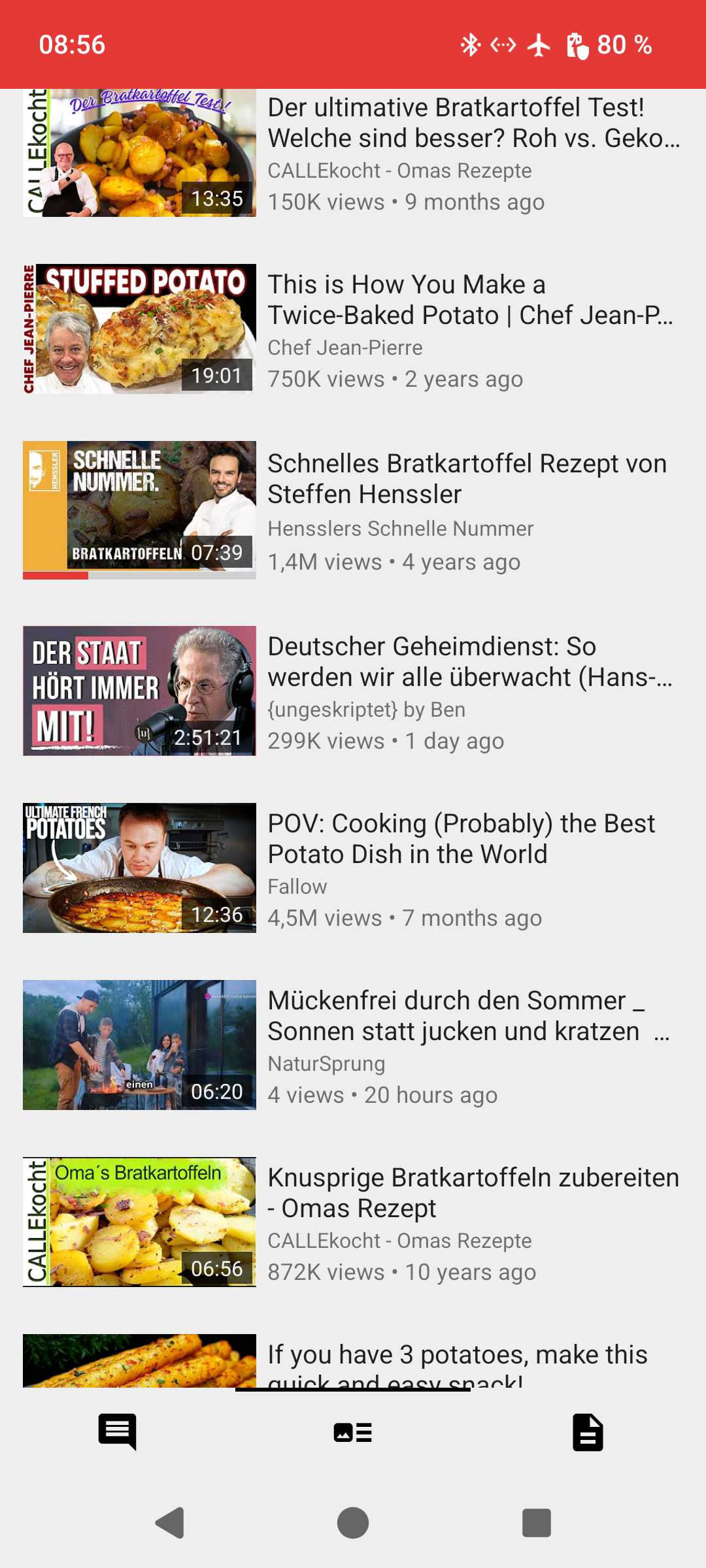Open the Deutscher Geheimdienst video
Screen dimensions: 706x1568
tap(353, 691)
